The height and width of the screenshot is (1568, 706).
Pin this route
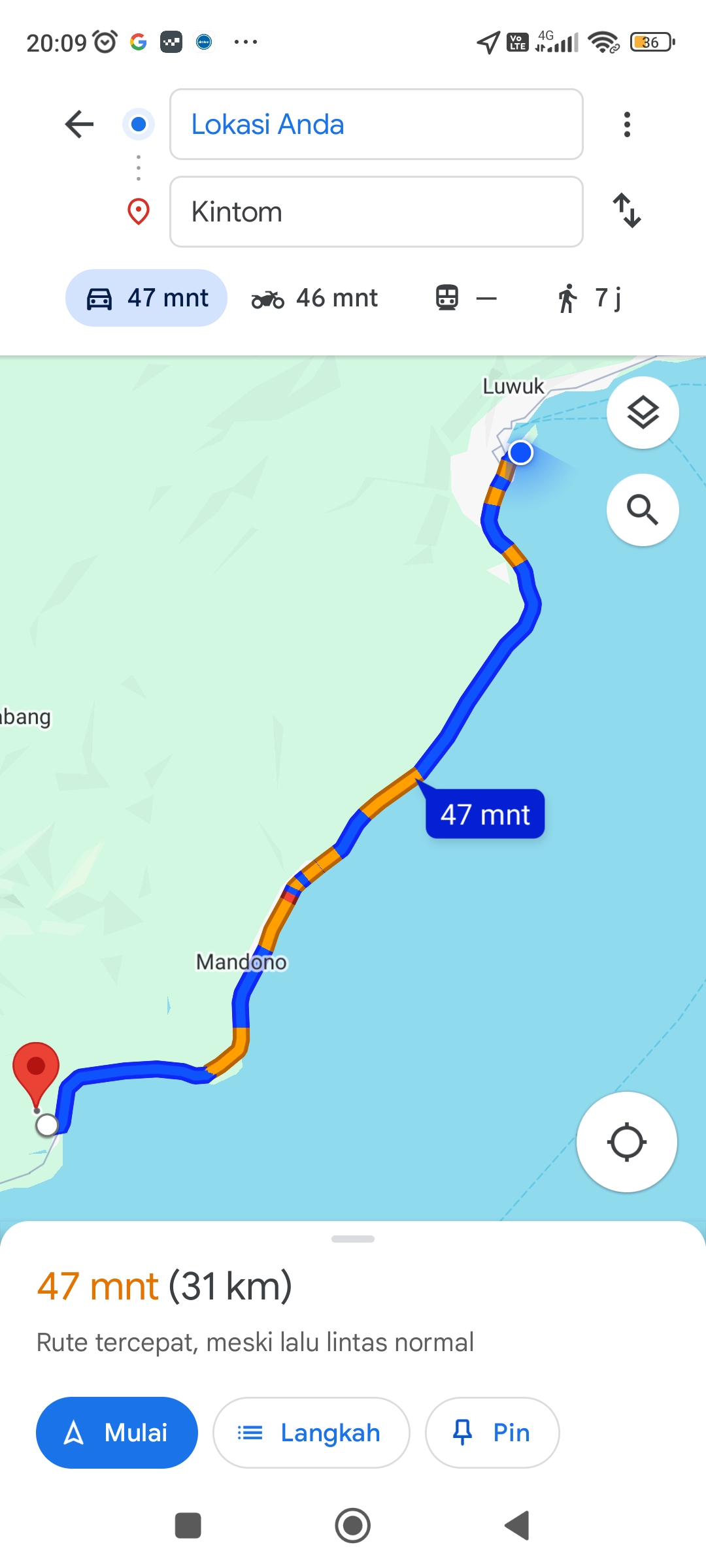click(x=492, y=1433)
